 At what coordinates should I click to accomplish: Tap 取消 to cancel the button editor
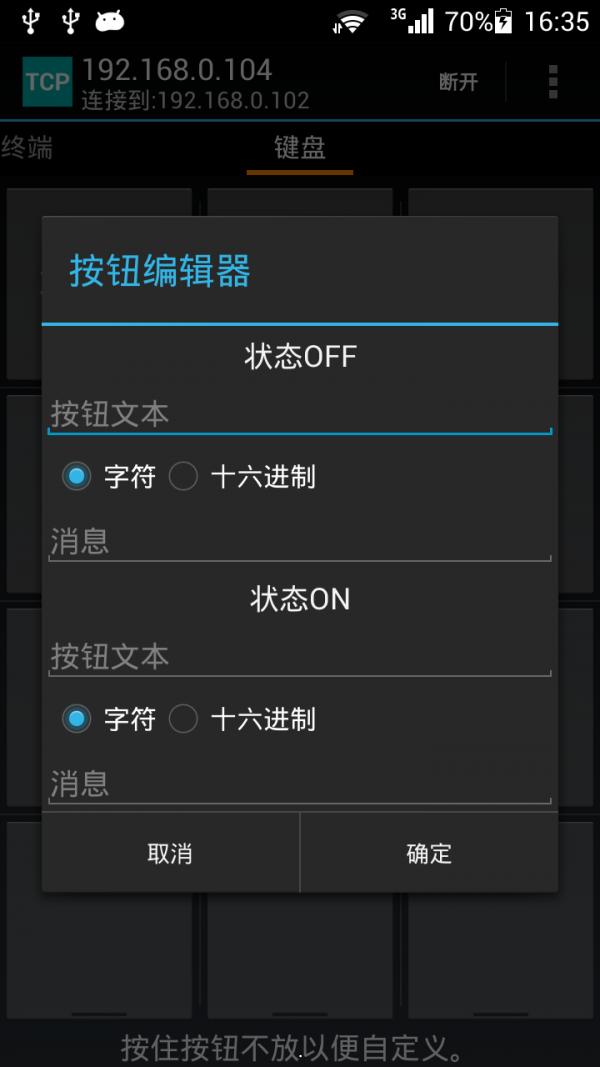[x=170, y=853]
